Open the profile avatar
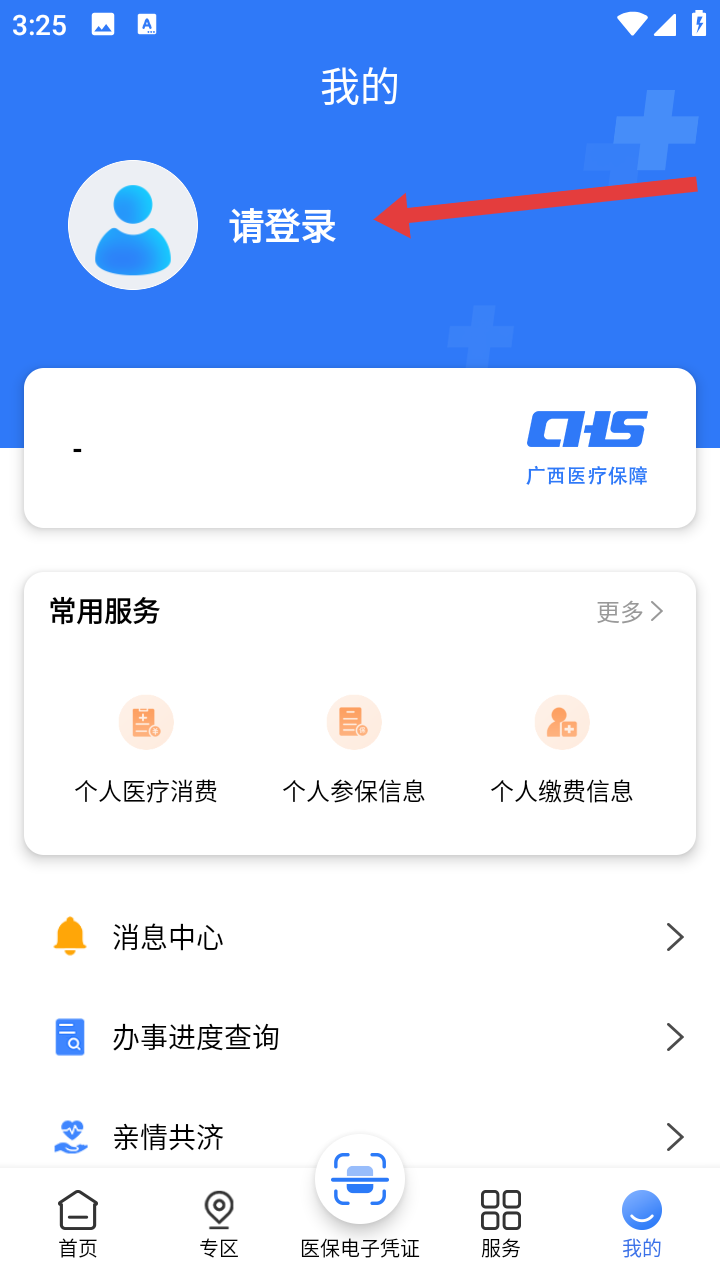Image resolution: width=720 pixels, height=1280 pixels. click(x=133, y=225)
